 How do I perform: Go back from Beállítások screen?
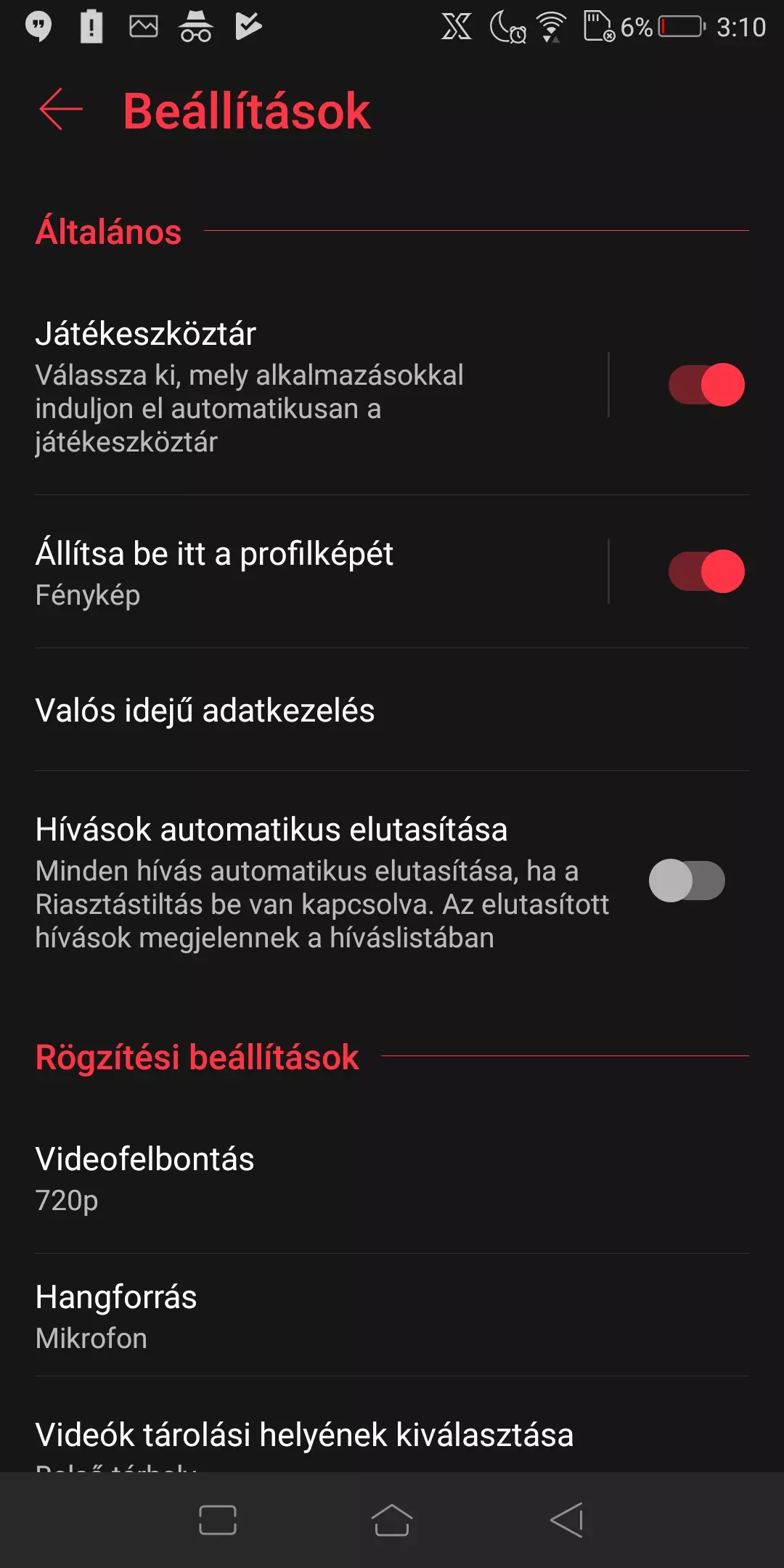point(61,110)
